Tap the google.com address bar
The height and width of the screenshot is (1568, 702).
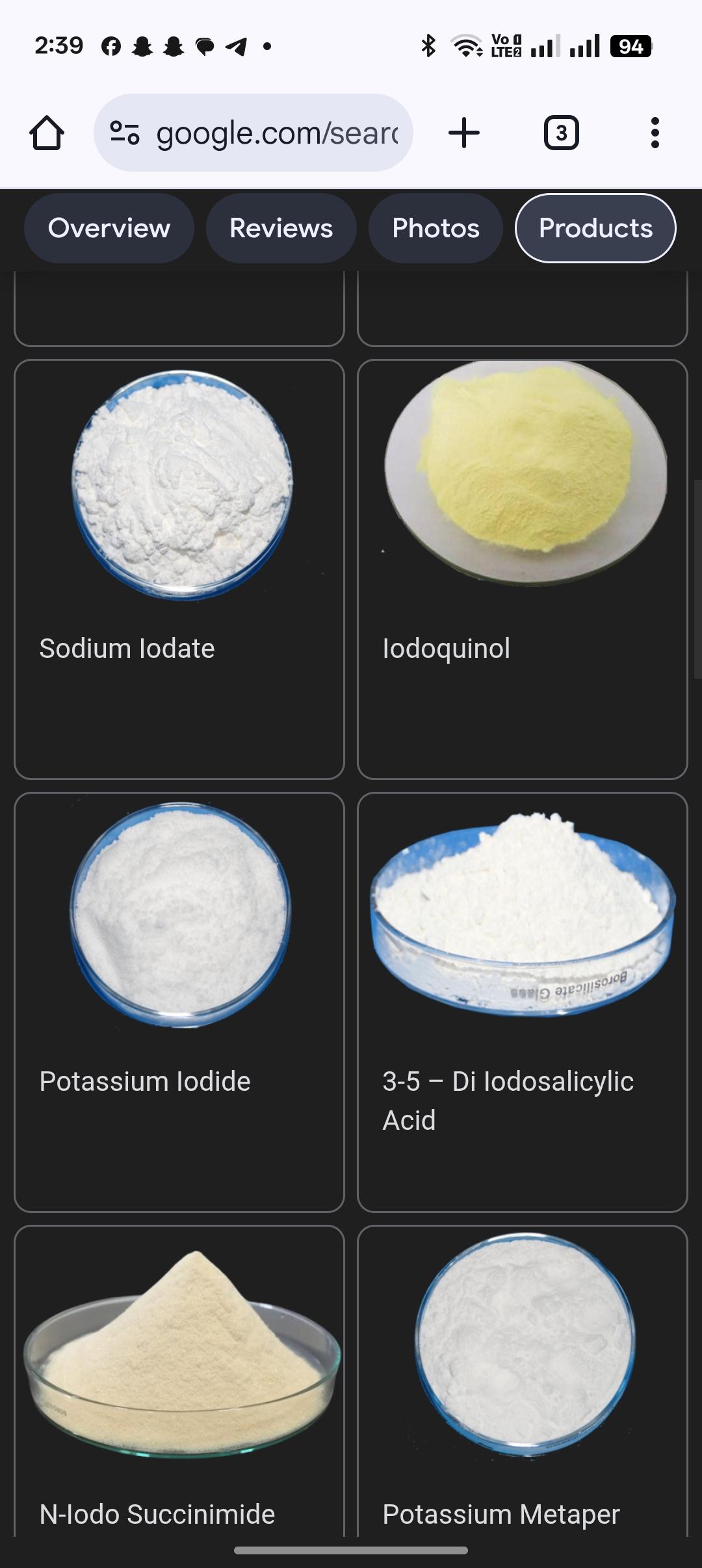276,133
